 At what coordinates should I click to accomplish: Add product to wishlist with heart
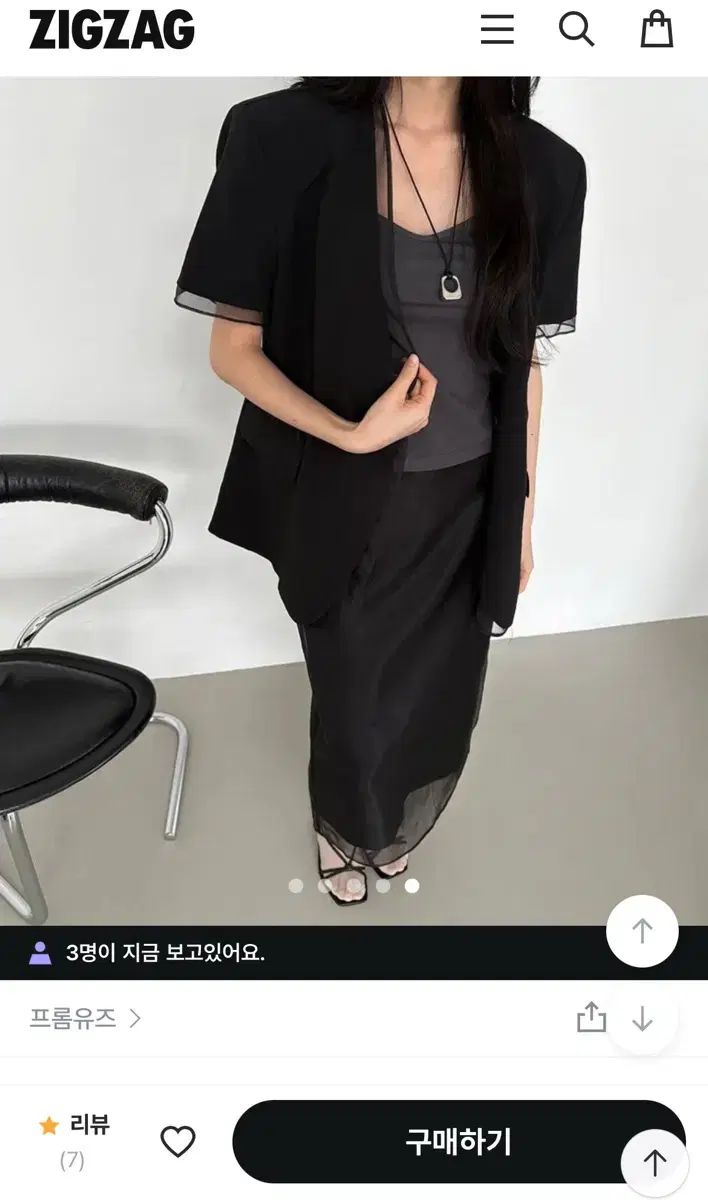coord(178,1141)
